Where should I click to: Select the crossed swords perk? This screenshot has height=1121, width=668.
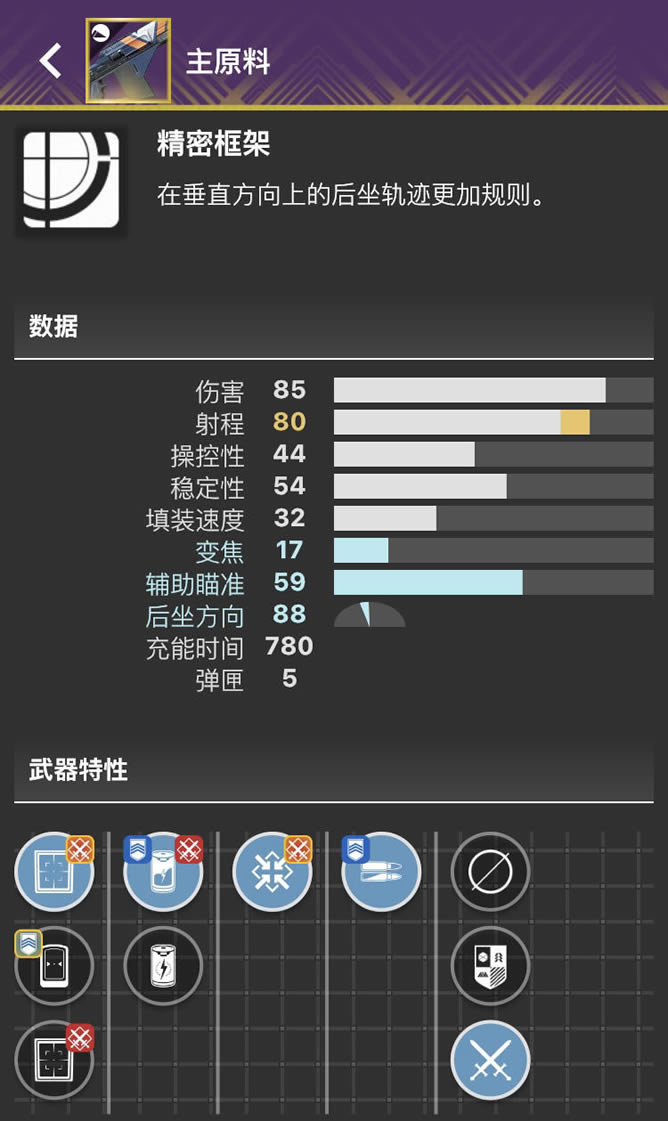tap(490, 1059)
